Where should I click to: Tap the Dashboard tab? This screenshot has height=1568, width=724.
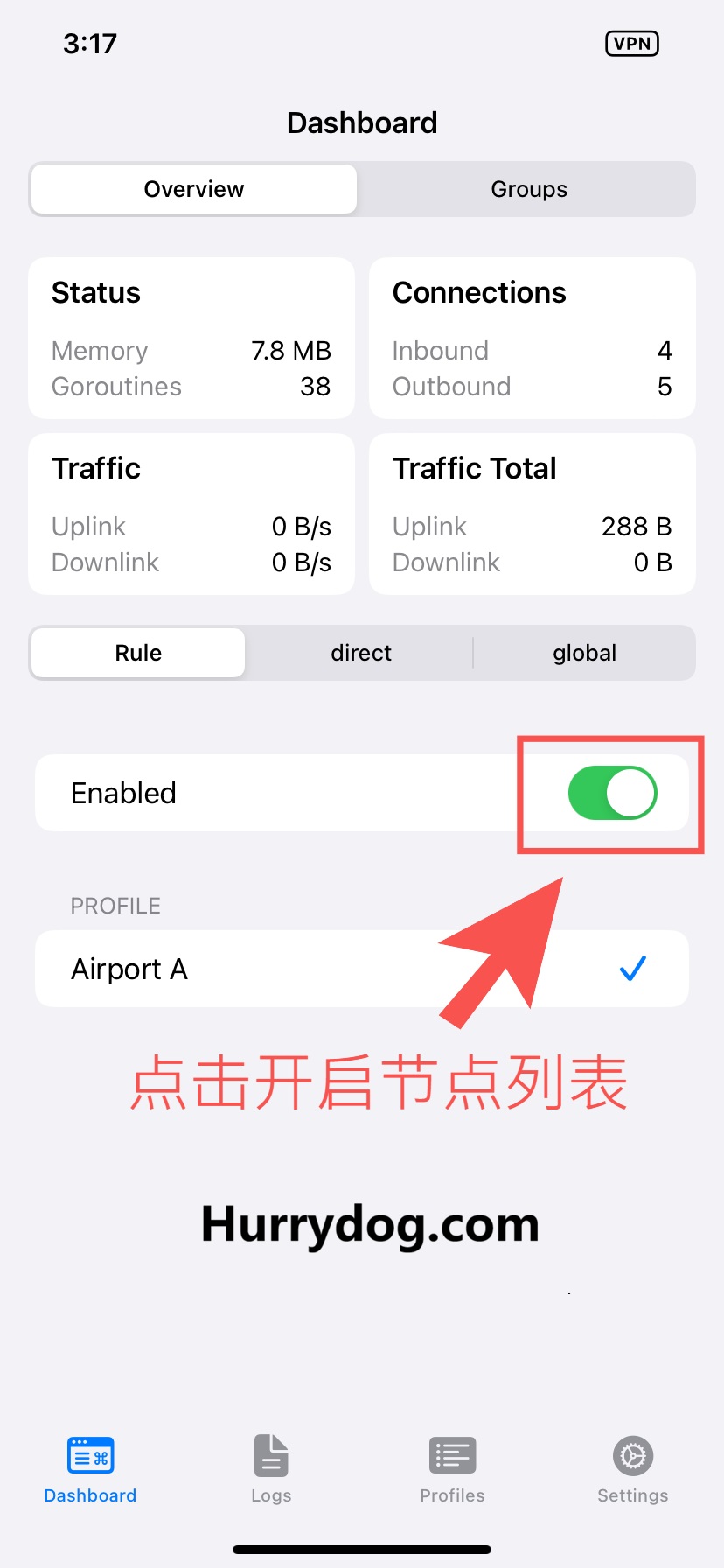[91, 1468]
